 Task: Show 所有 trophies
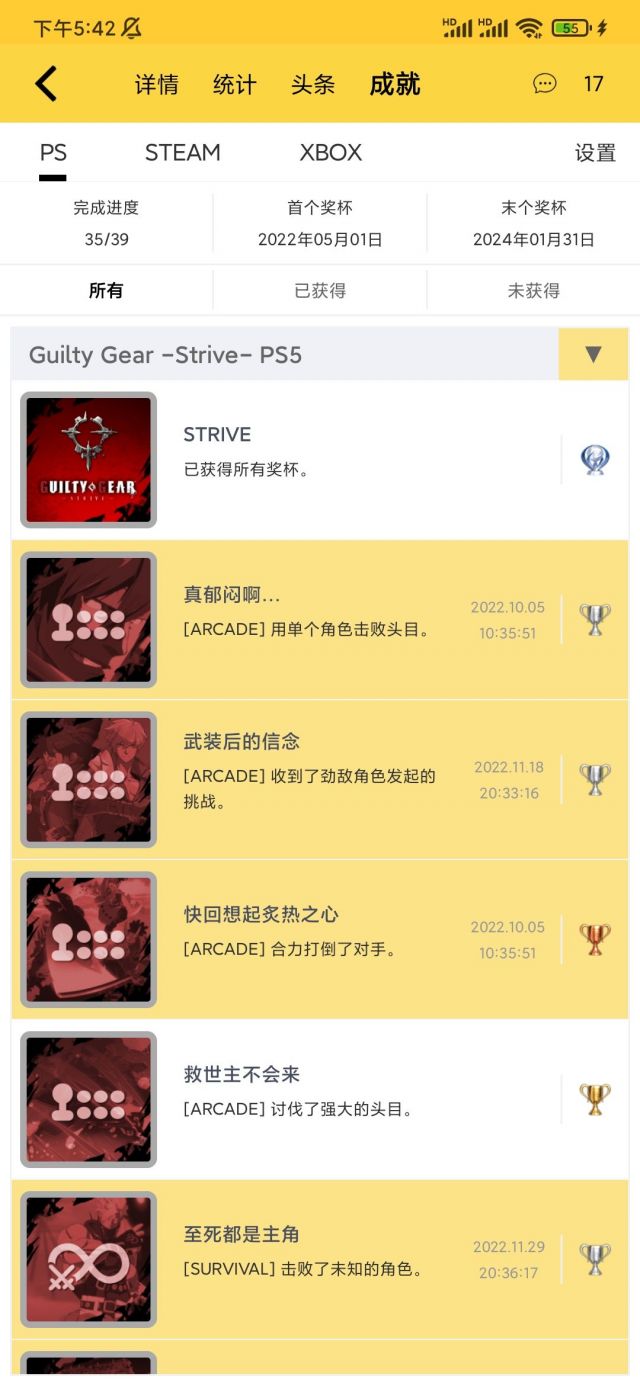(x=106, y=291)
